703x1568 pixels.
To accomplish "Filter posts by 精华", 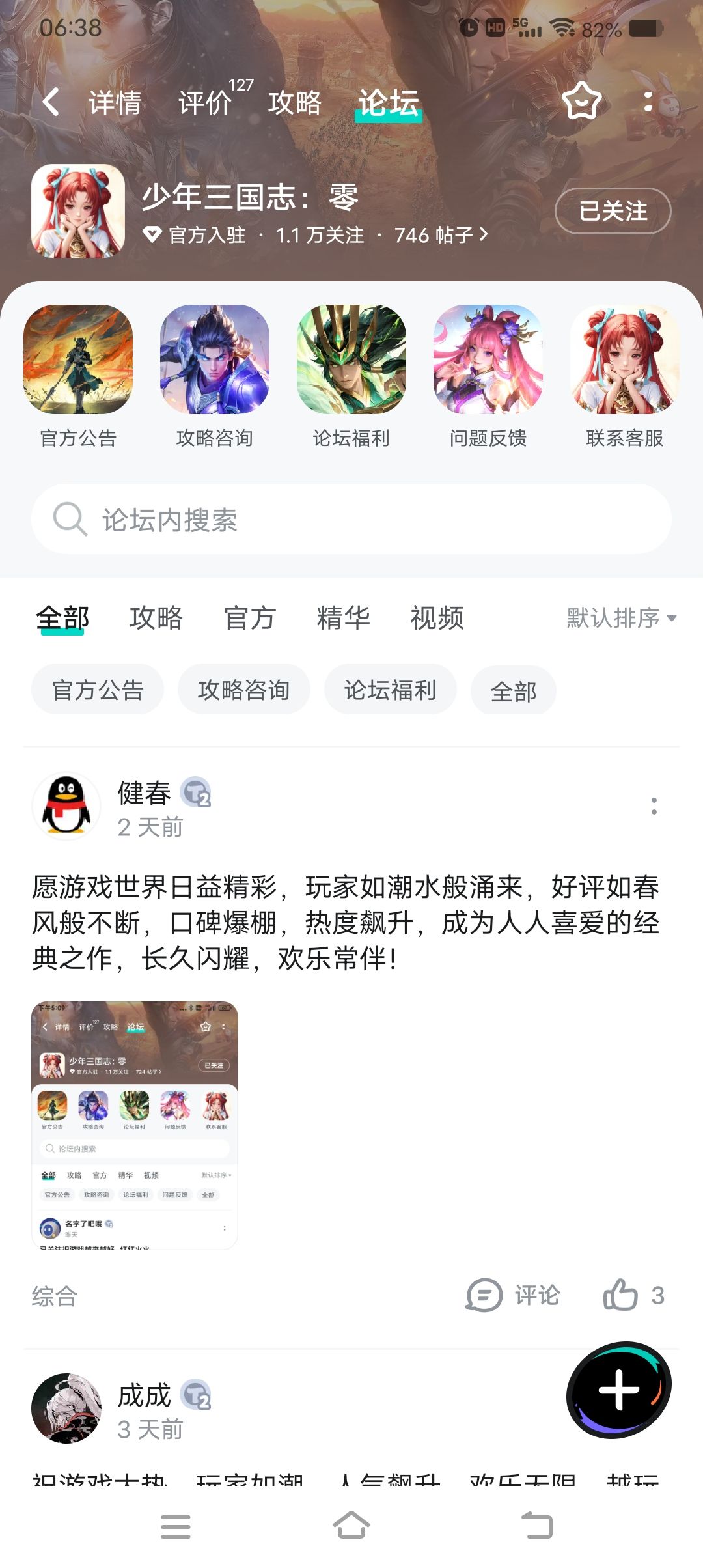I will pos(344,618).
